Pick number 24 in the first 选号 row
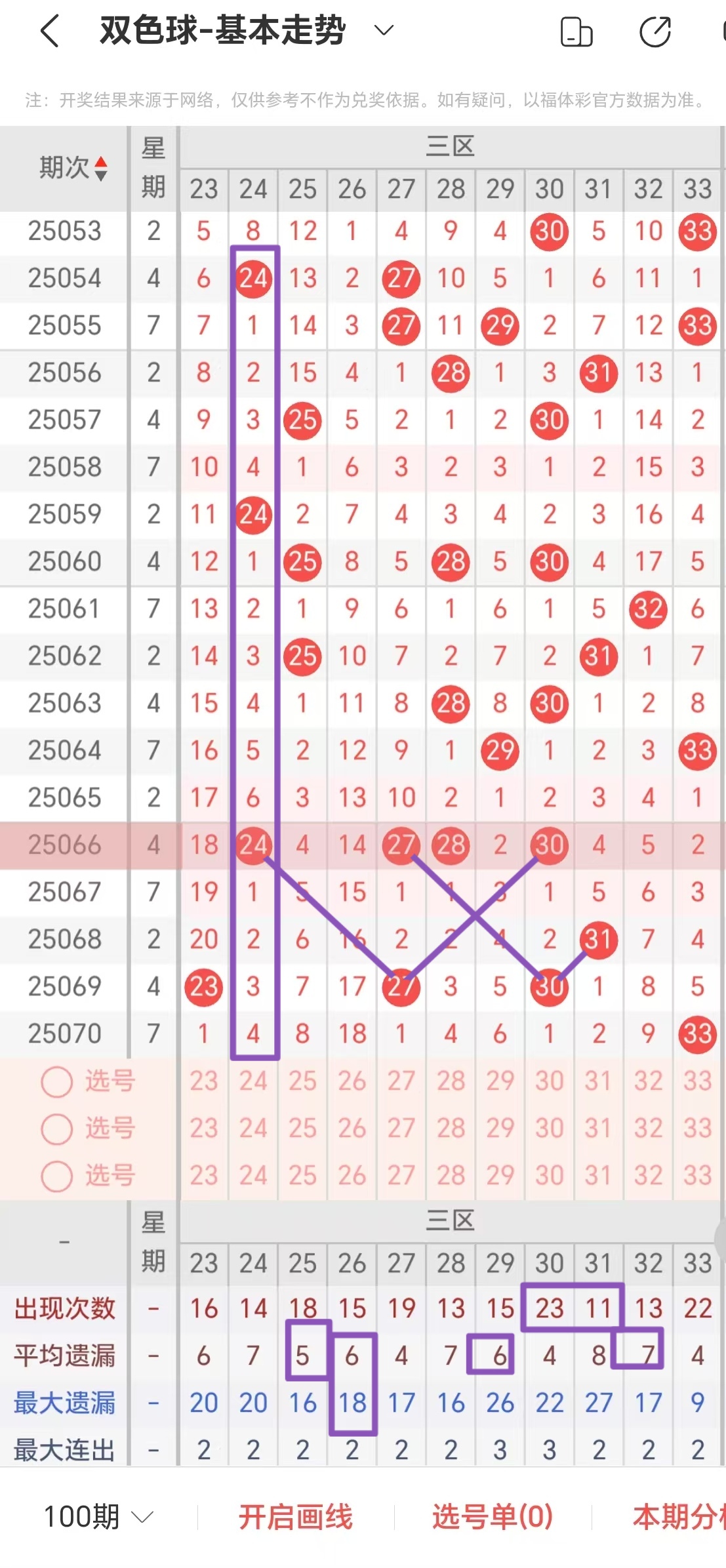The height and width of the screenshot is (1568, 726). (253, 1081)
